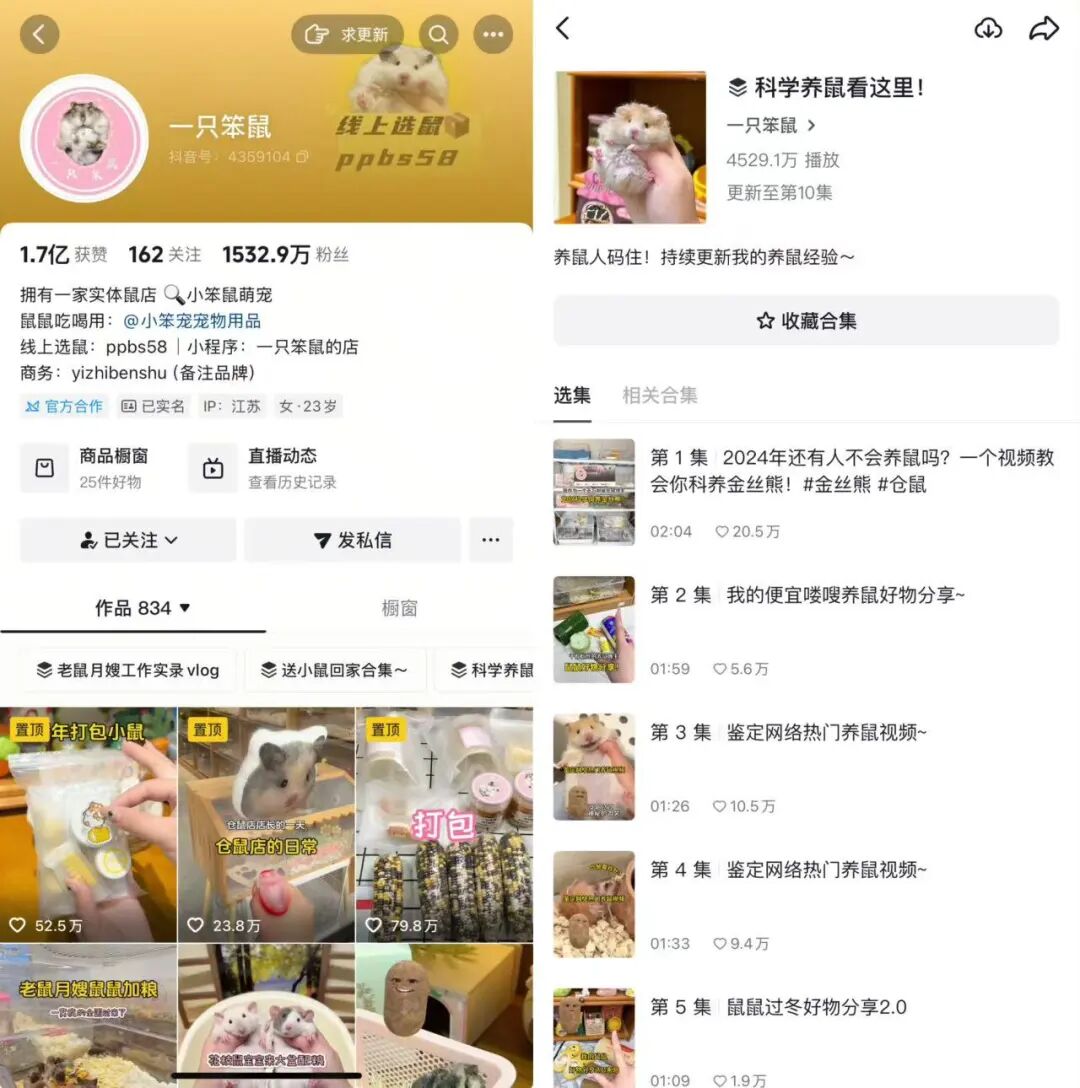Send a private message via 发私信
1080x1088 pixels.
(x=353, y=540)
